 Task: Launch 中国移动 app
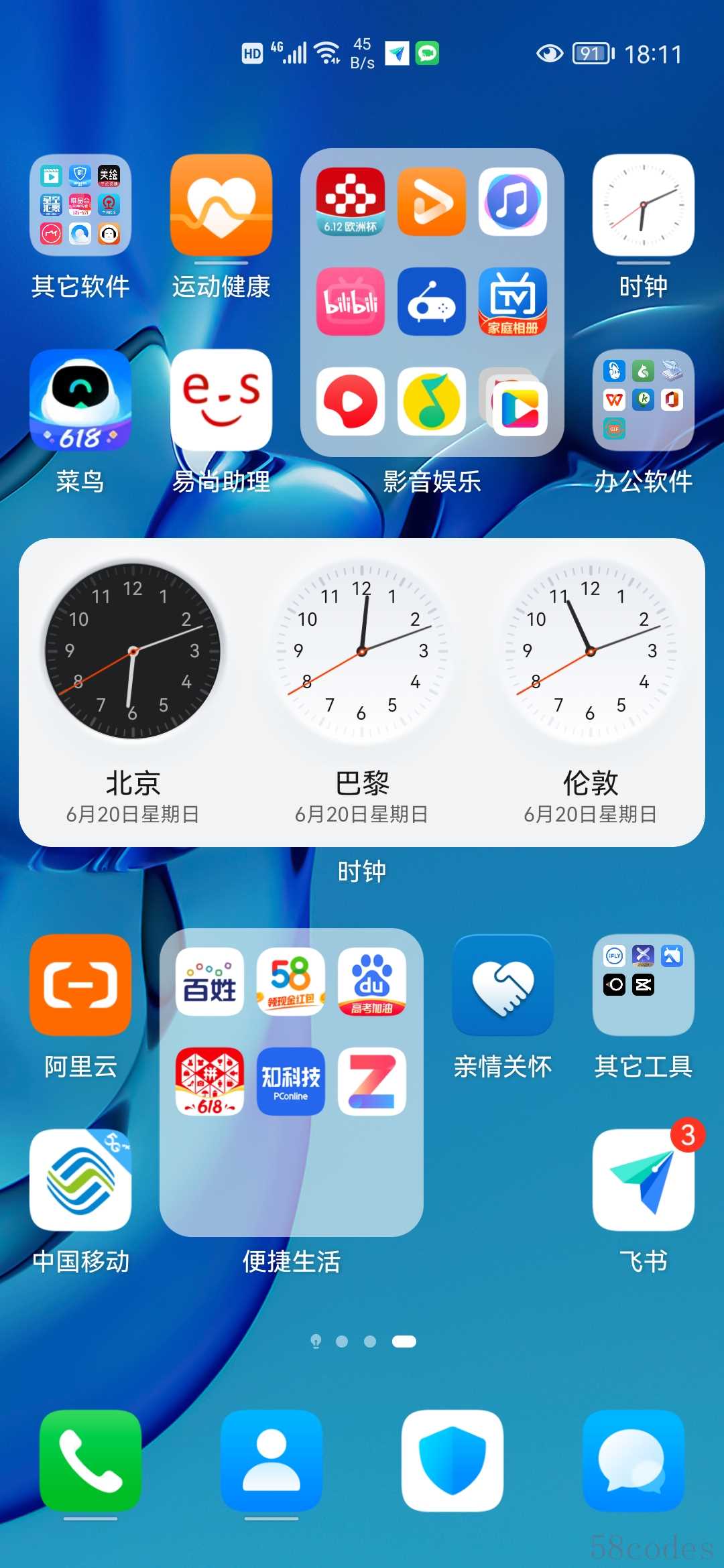[80, 1180]
